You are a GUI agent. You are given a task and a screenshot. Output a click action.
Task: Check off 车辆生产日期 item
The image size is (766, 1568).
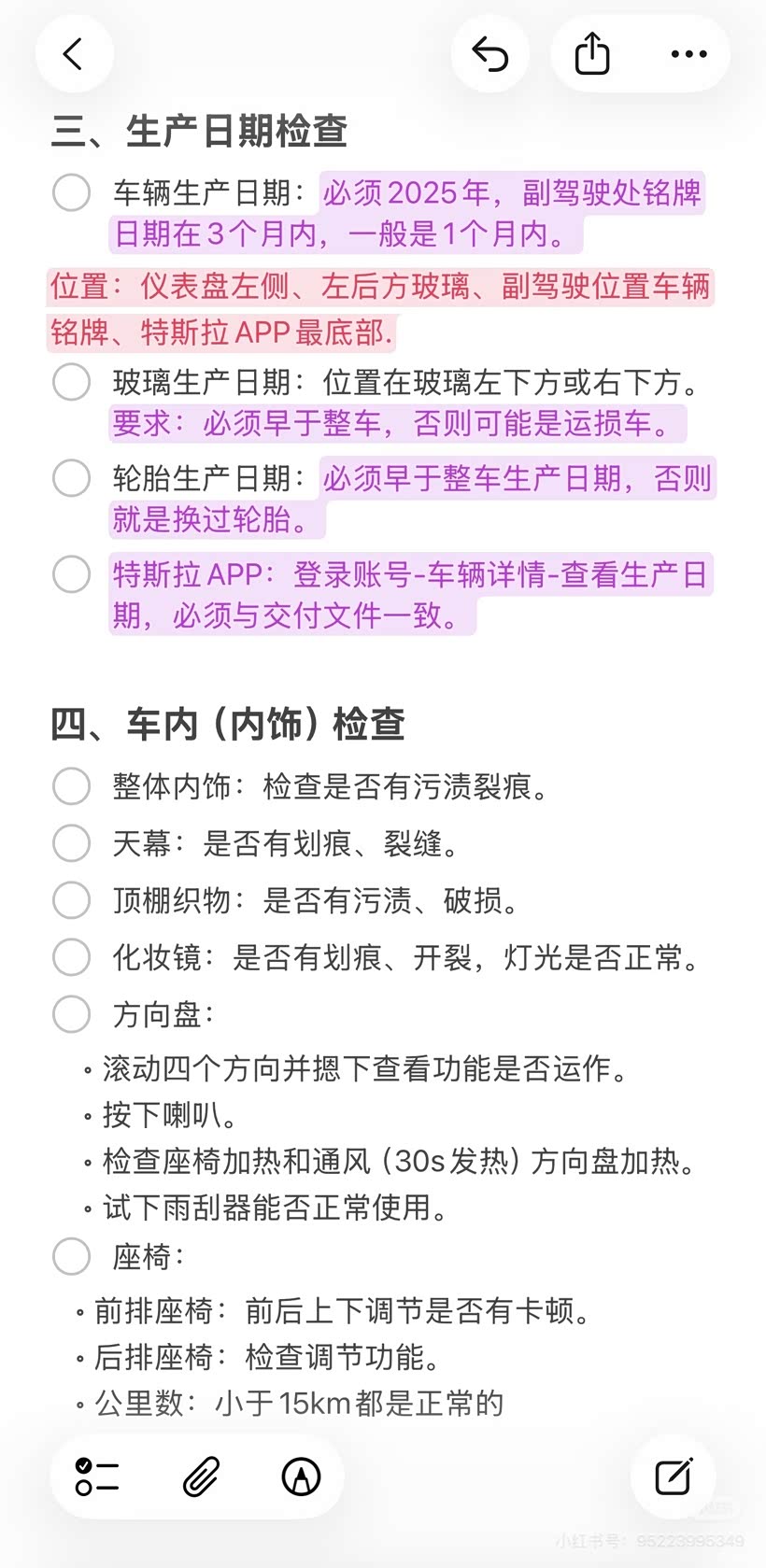[x=71, y=193]
